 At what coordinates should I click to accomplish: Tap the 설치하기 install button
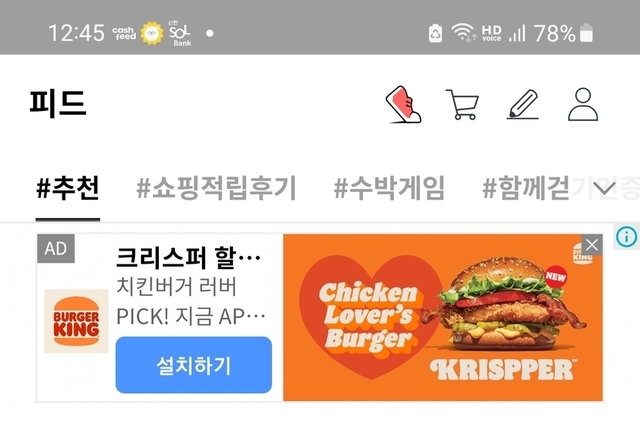(x=193, y=365)
